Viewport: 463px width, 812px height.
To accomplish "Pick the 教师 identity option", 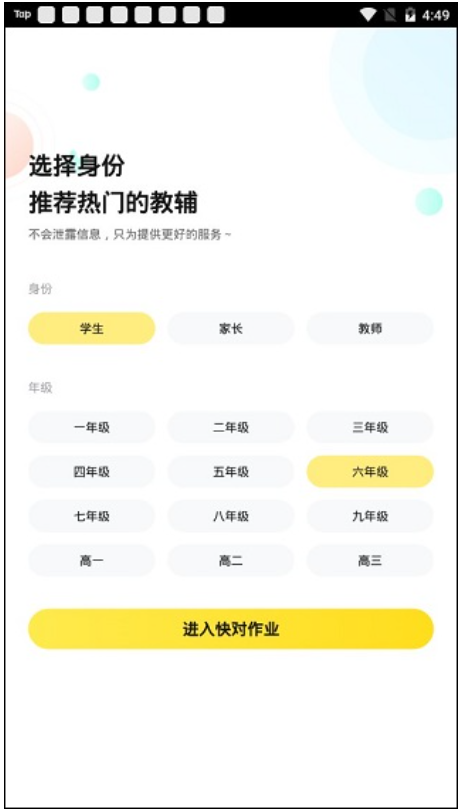I will coord(370,328).
